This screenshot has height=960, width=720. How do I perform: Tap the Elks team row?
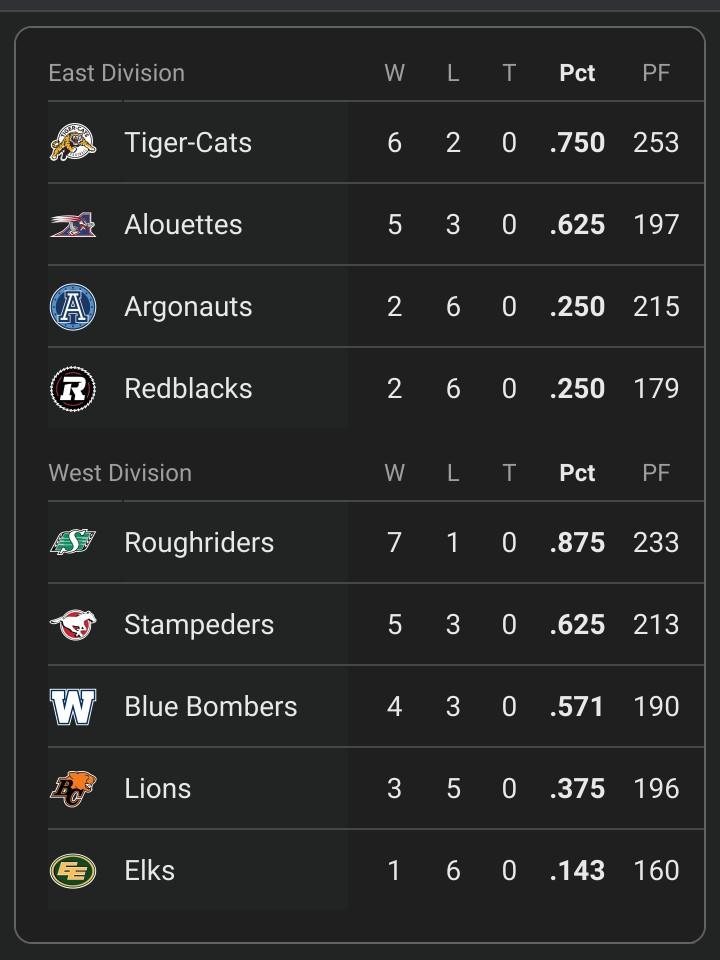(150, 871)
